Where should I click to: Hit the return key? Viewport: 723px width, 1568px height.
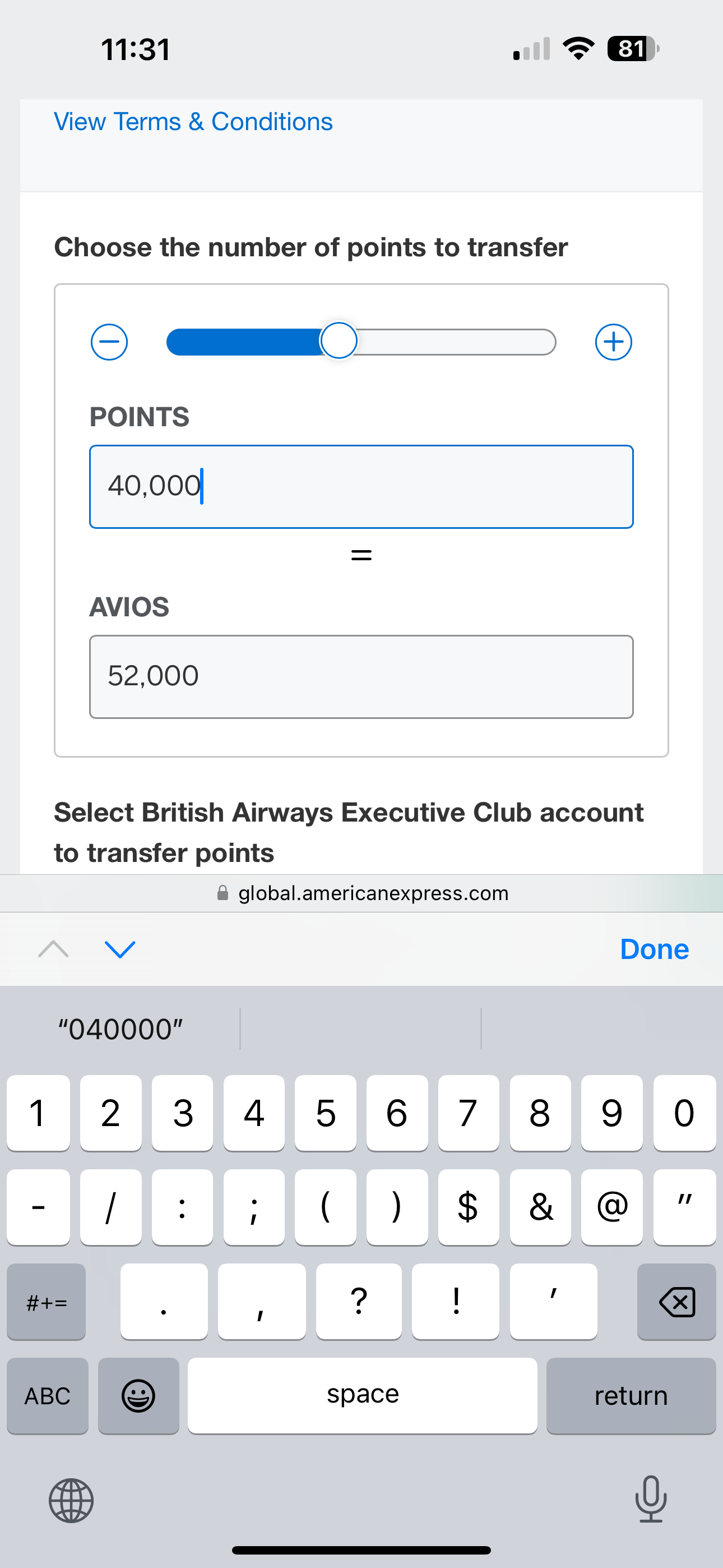point(631,1396)
